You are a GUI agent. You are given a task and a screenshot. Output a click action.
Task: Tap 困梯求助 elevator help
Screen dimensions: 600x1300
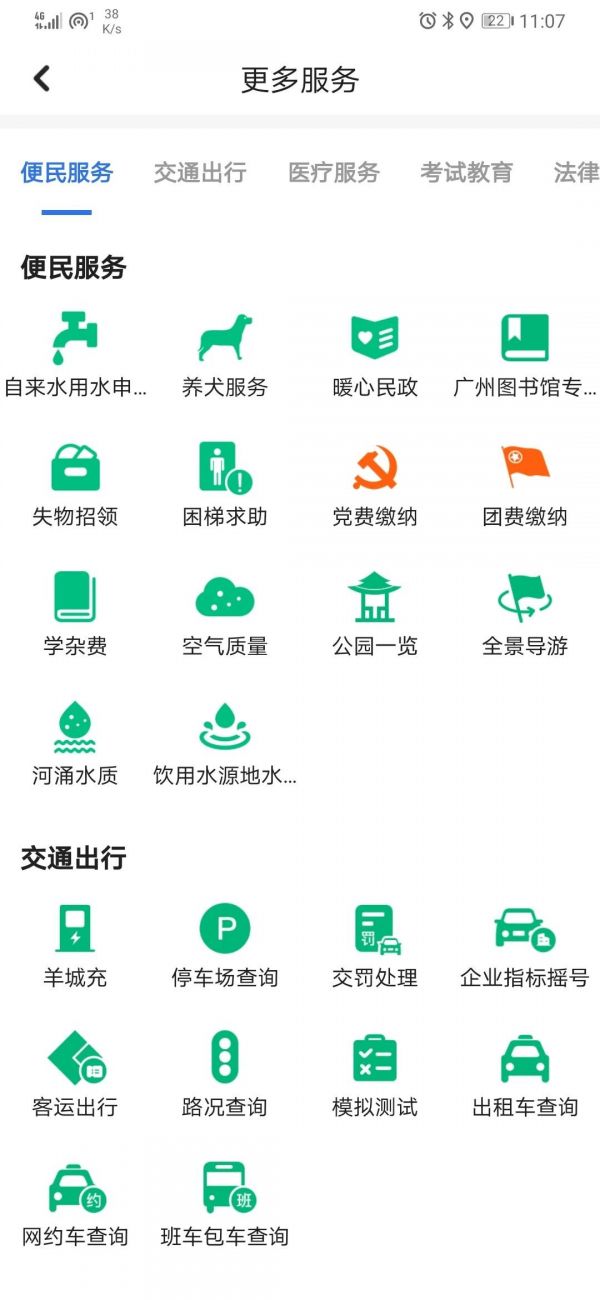(x=225, y=483)
